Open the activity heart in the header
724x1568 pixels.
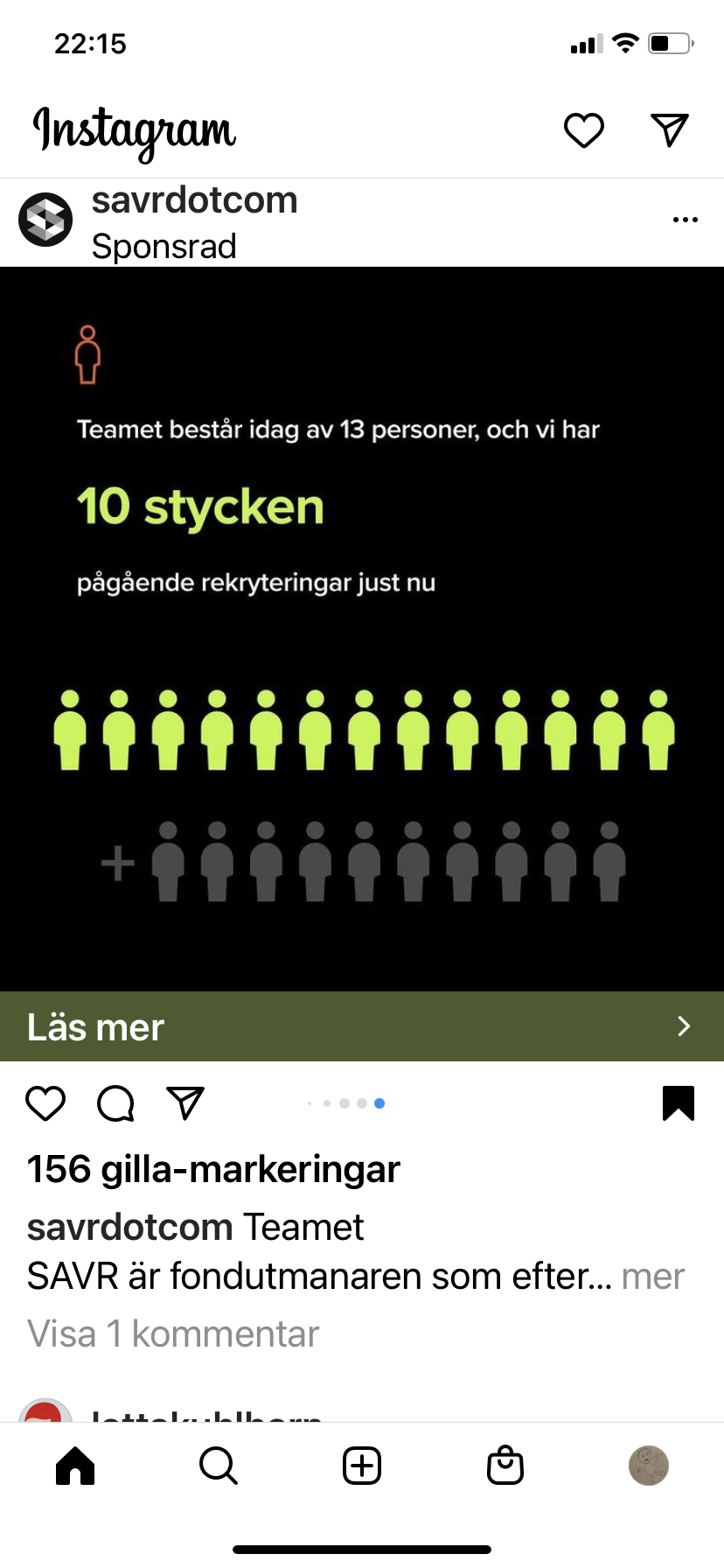[583, 131]
